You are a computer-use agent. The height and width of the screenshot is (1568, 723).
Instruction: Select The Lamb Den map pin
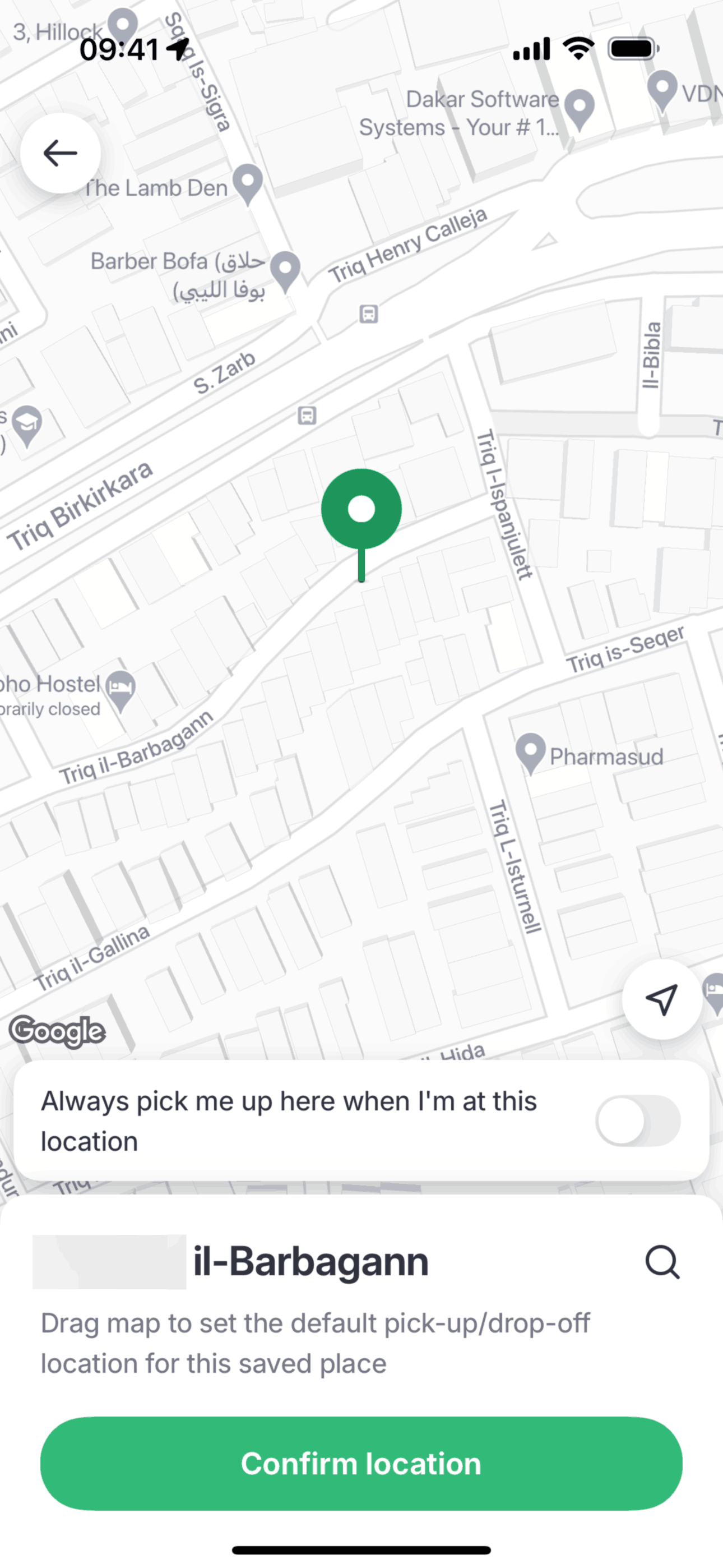coord(248,182)
